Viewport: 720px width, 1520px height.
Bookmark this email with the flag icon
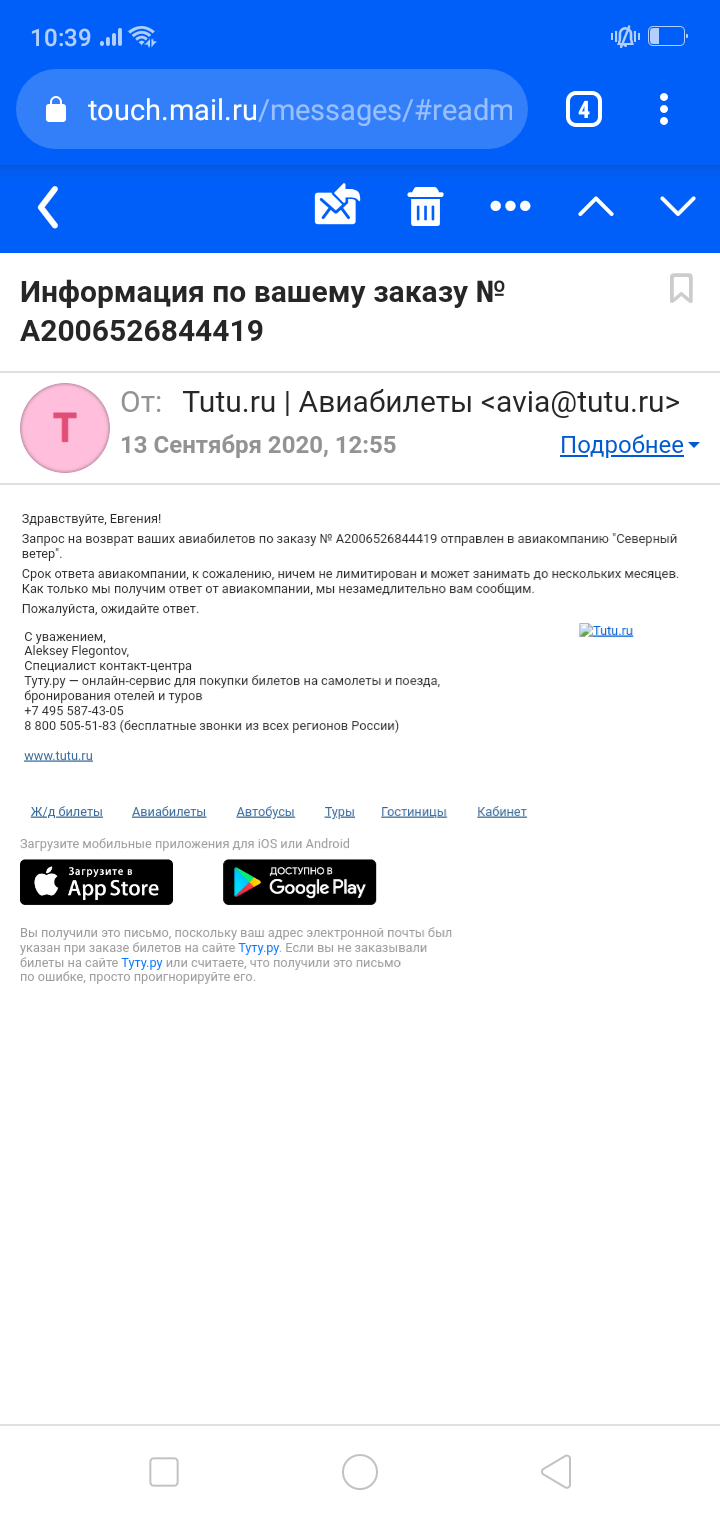(x=681, y=288)
